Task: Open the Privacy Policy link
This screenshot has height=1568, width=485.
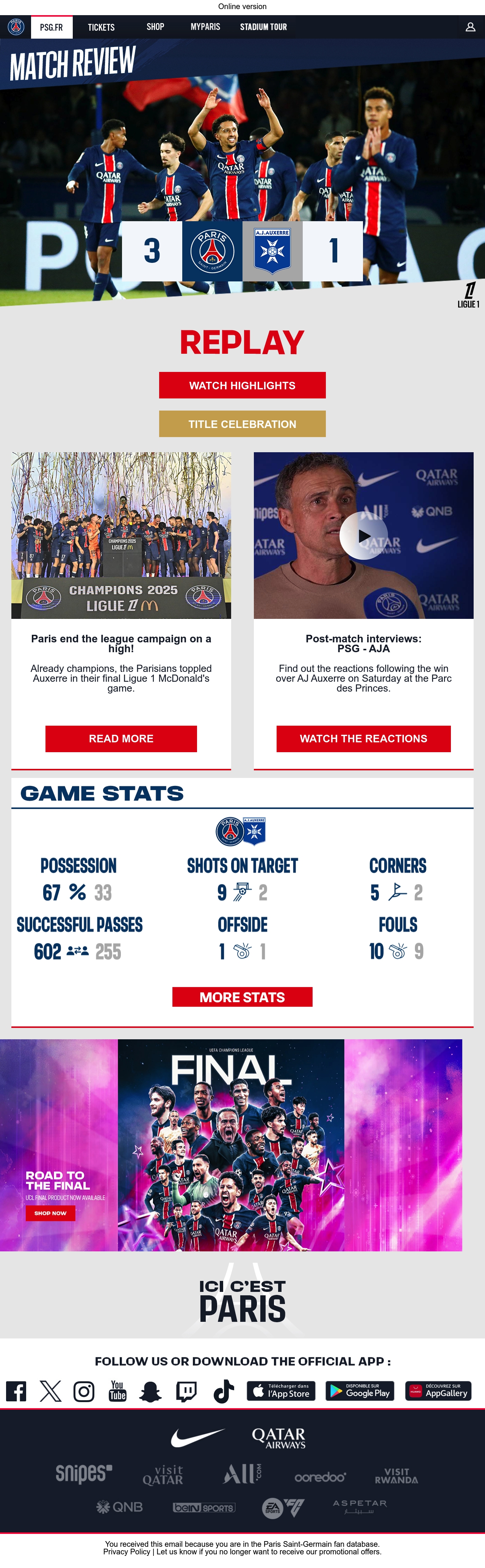Action: point(127,1552)
